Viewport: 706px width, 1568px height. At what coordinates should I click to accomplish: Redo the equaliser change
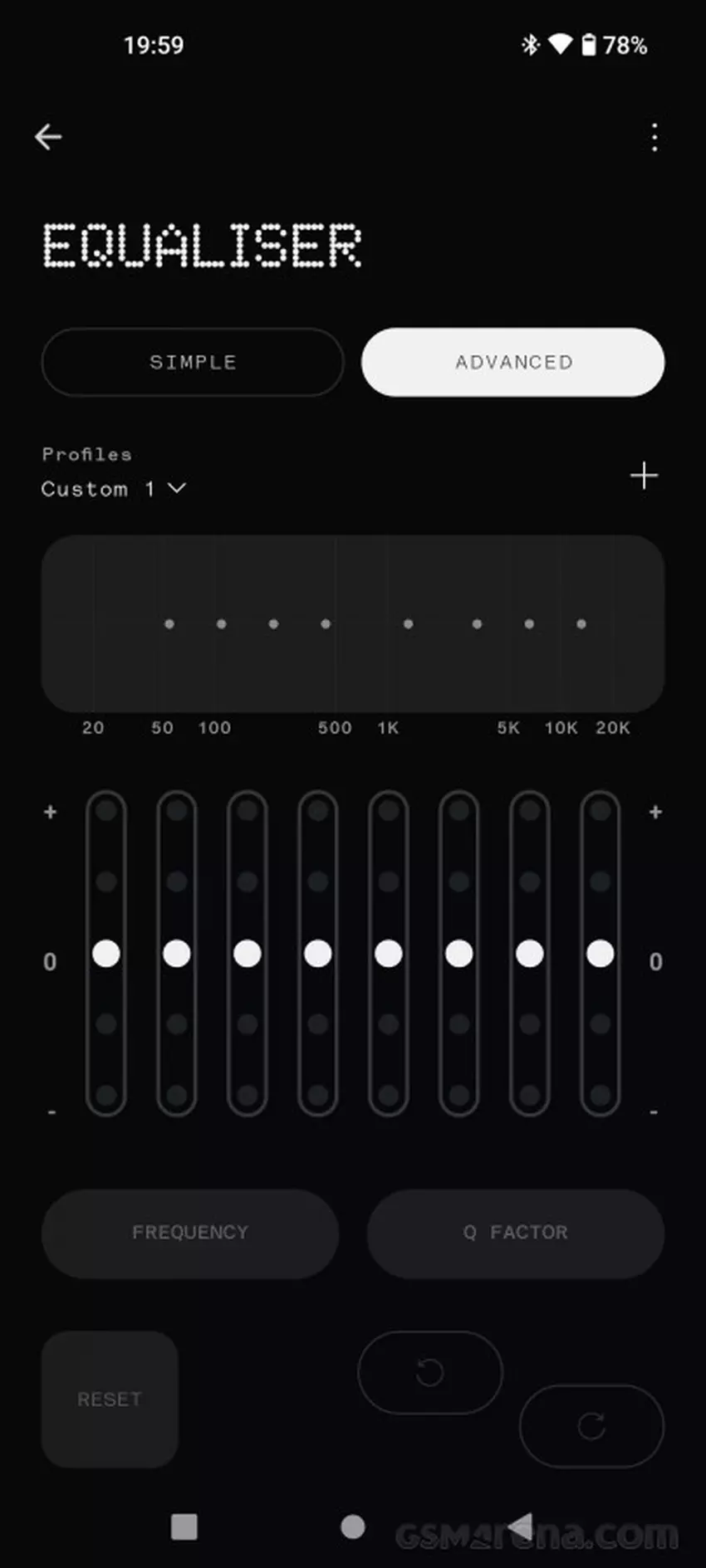click(591, 1426)
